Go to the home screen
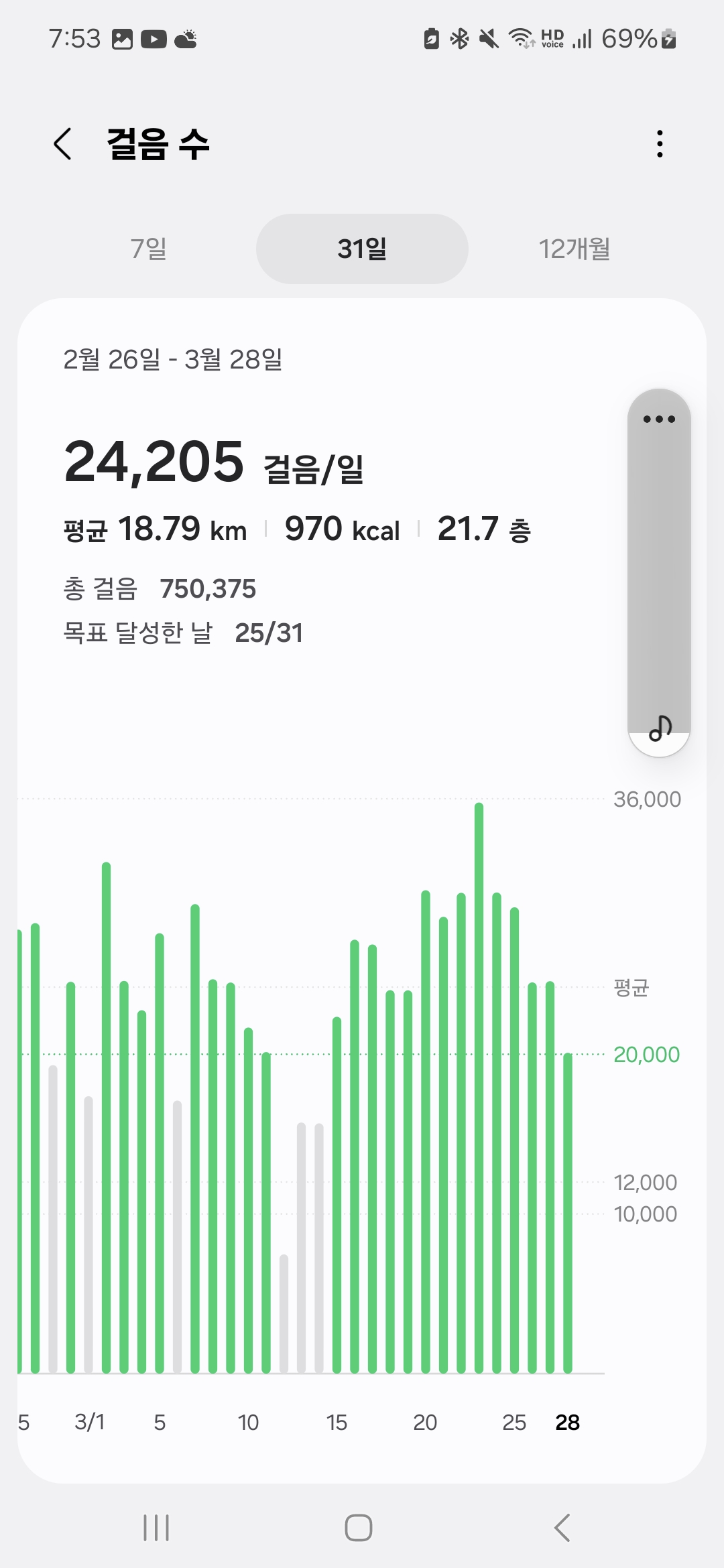Image resolution: width=724 pixels, height=1568 pixels. 359,1528
